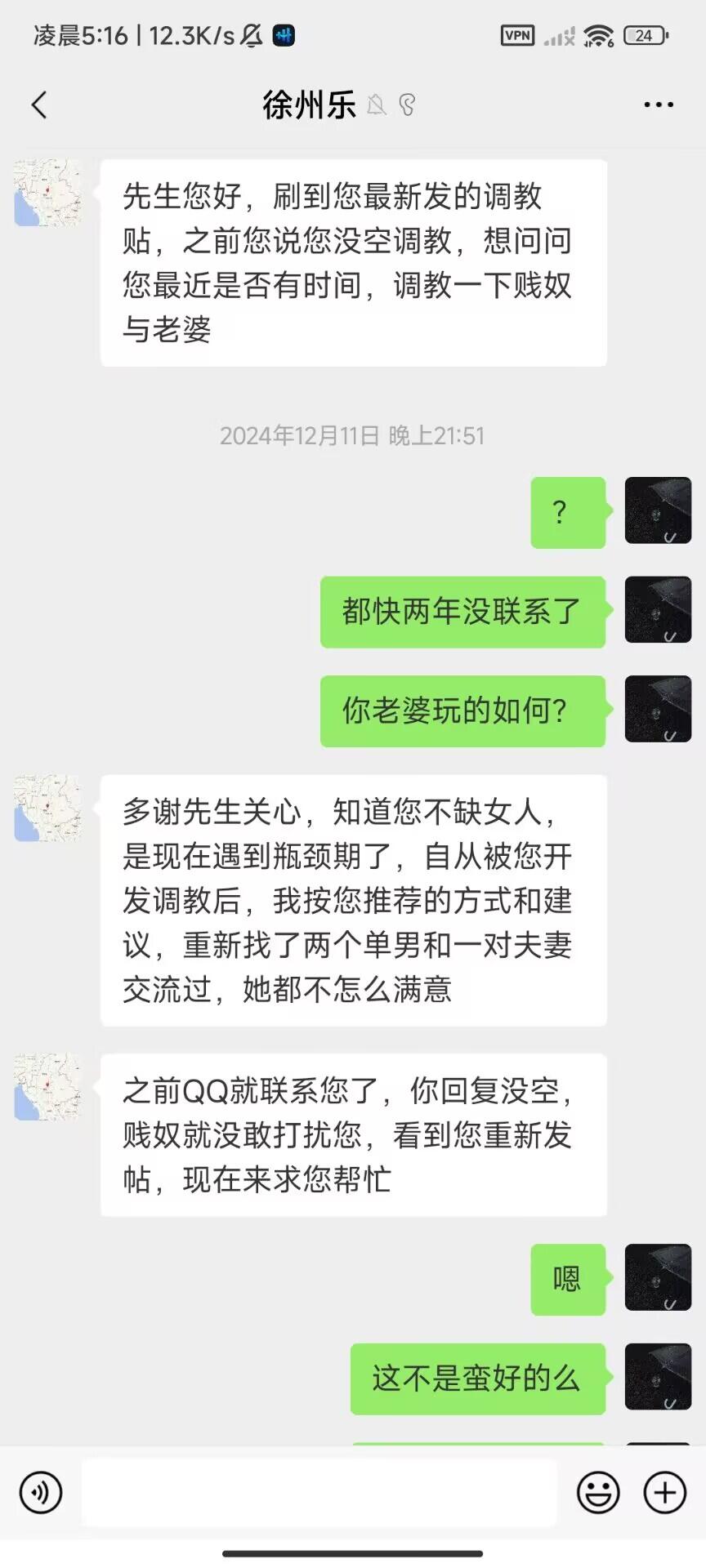Open the three-dot chat options menu

tap(658, 105)
